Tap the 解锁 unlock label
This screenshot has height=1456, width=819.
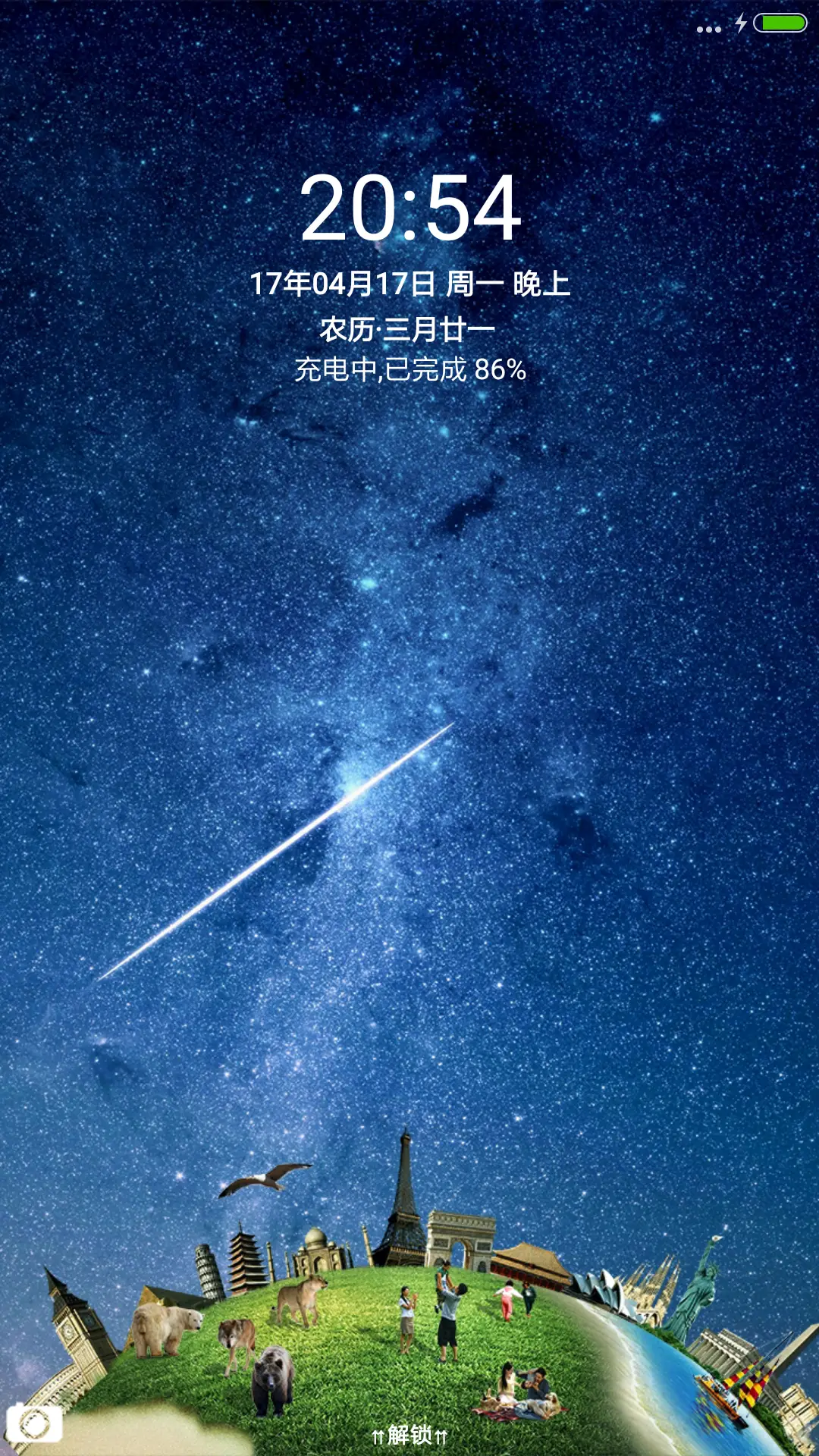point(409,1436)
